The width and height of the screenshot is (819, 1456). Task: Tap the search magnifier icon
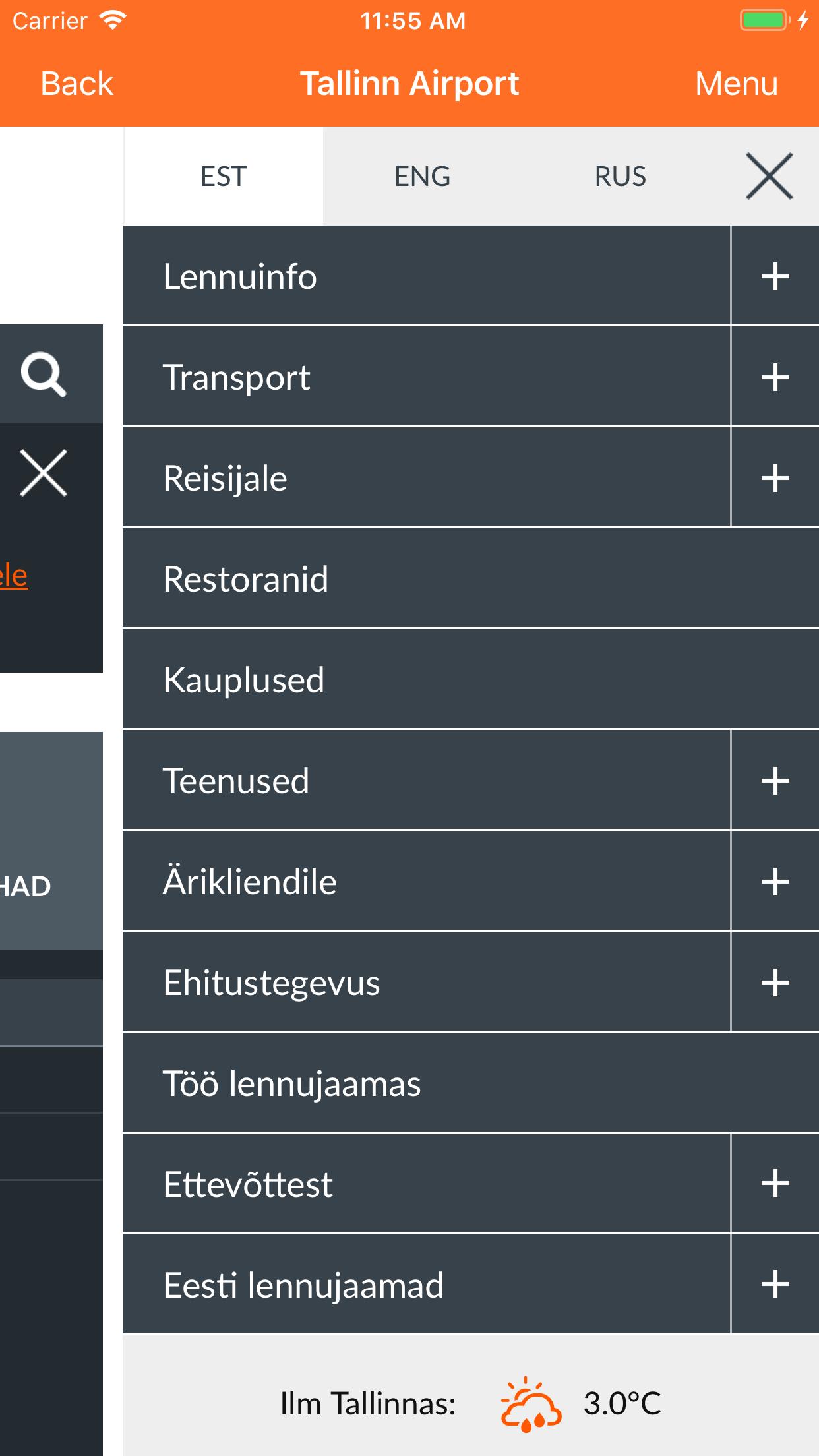44,374
